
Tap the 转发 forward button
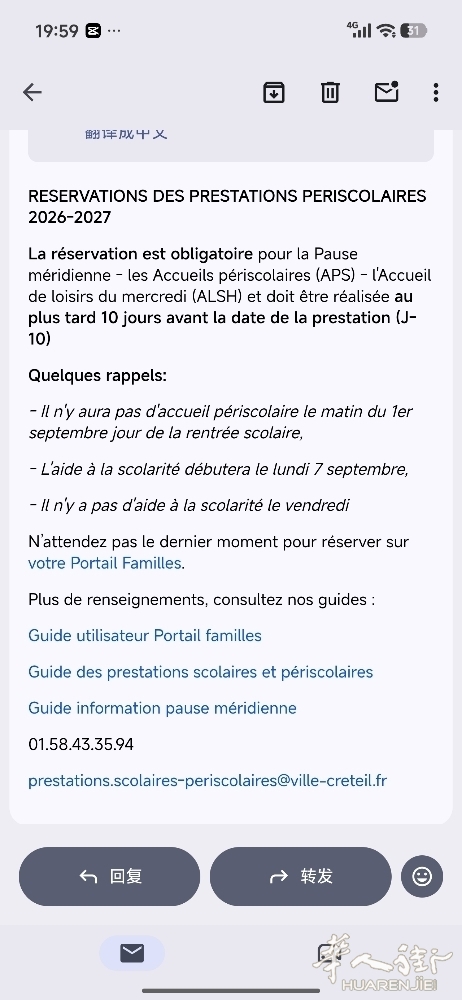pyautogui.click(x=301, y=876)
